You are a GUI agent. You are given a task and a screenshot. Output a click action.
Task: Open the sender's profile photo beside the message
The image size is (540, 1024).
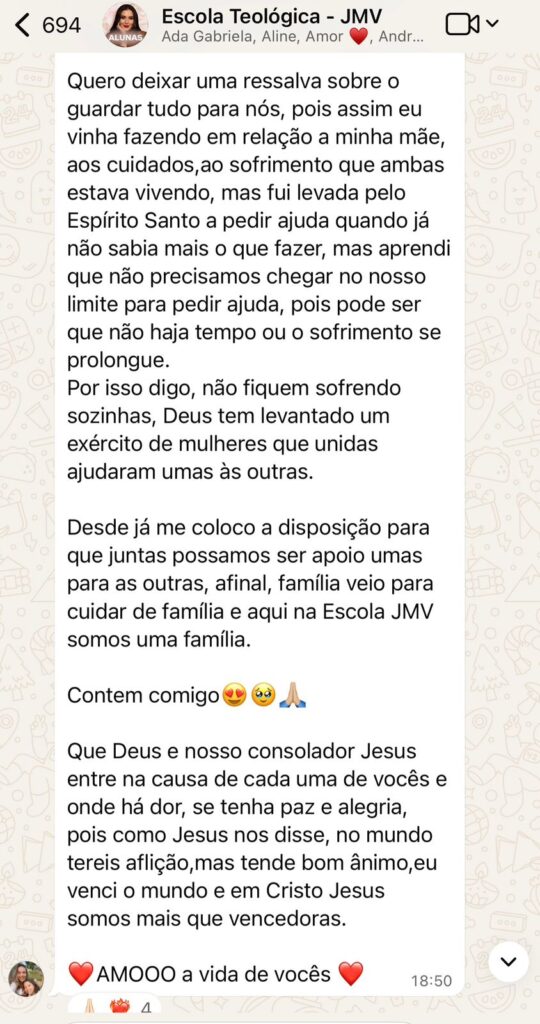26,978
